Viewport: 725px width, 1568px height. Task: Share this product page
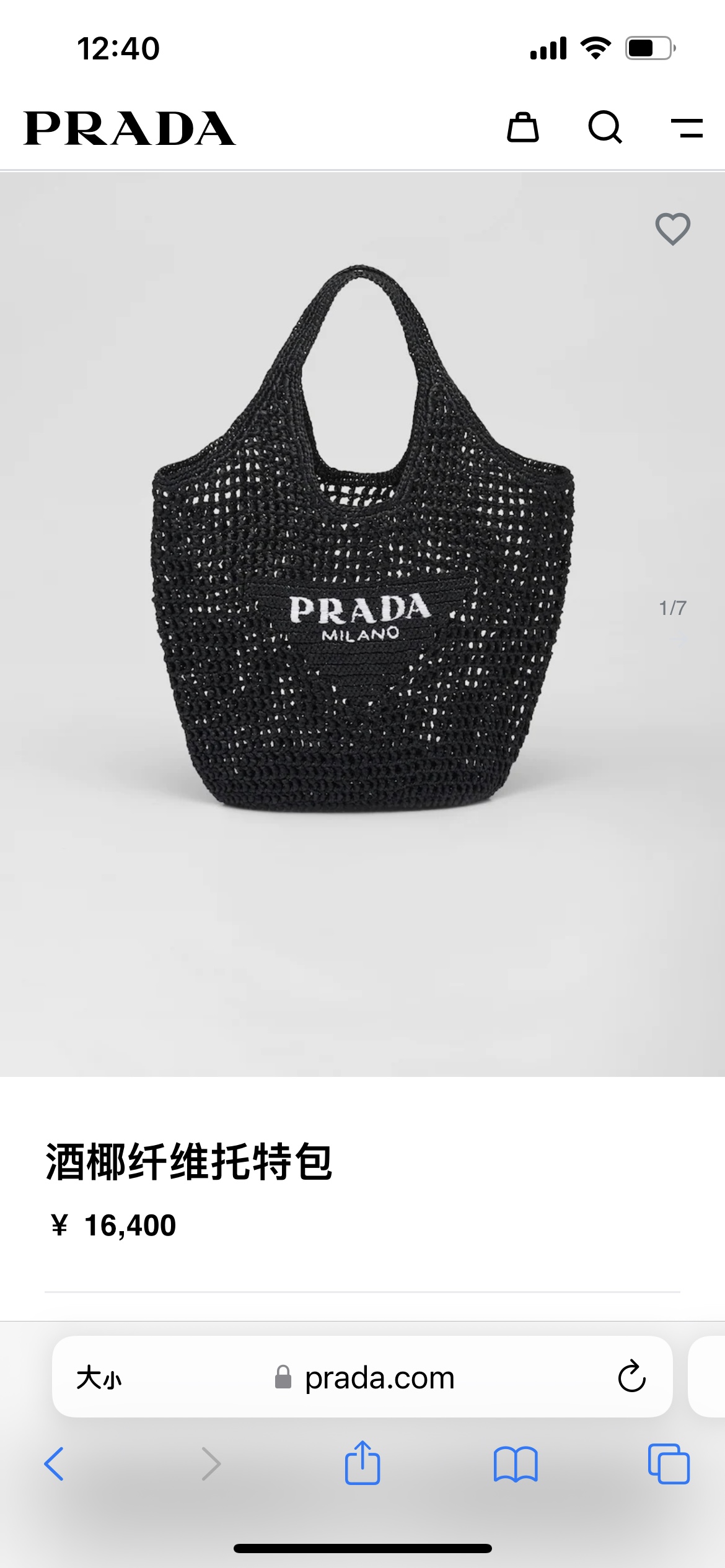(362, 1463)
